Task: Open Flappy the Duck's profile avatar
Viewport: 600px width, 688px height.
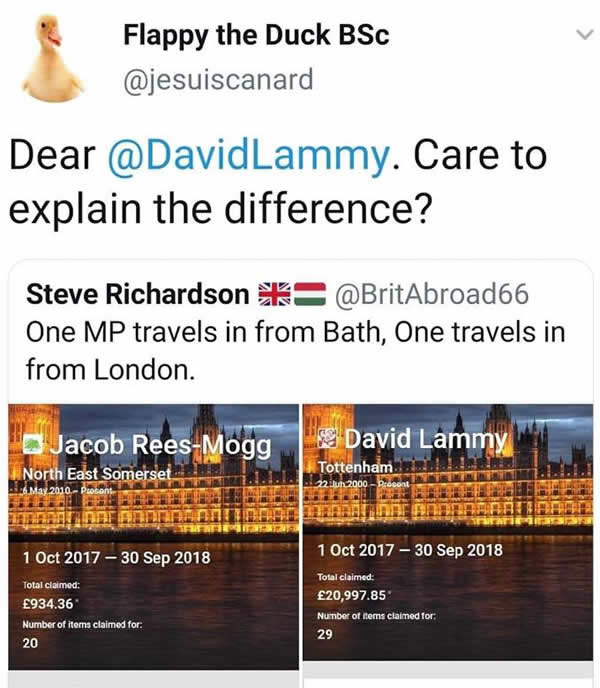Action: click(x=54, y=59)
